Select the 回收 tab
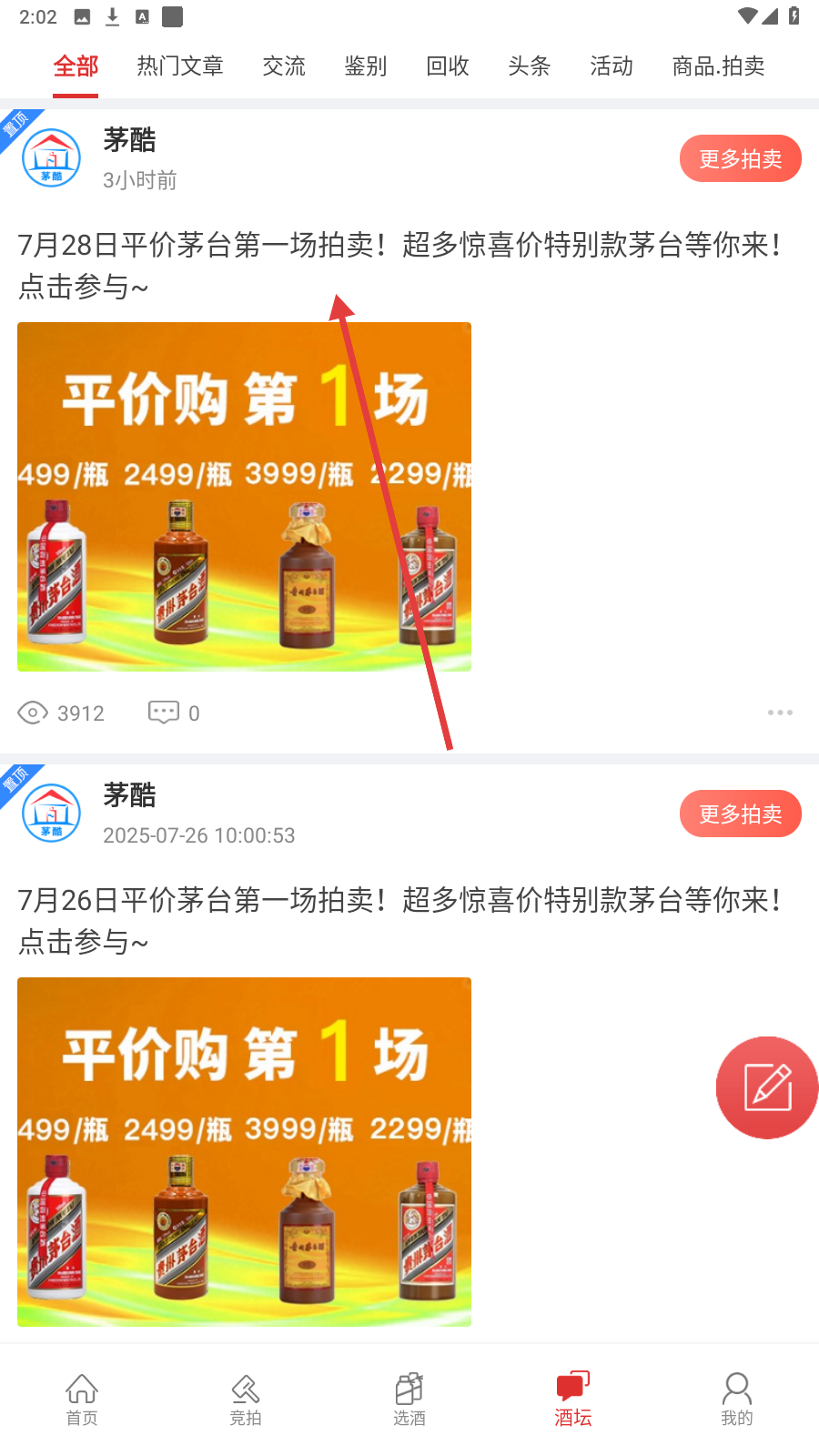Image resolution: width=819 pixels, height=1456 pixels. point(448,66)
